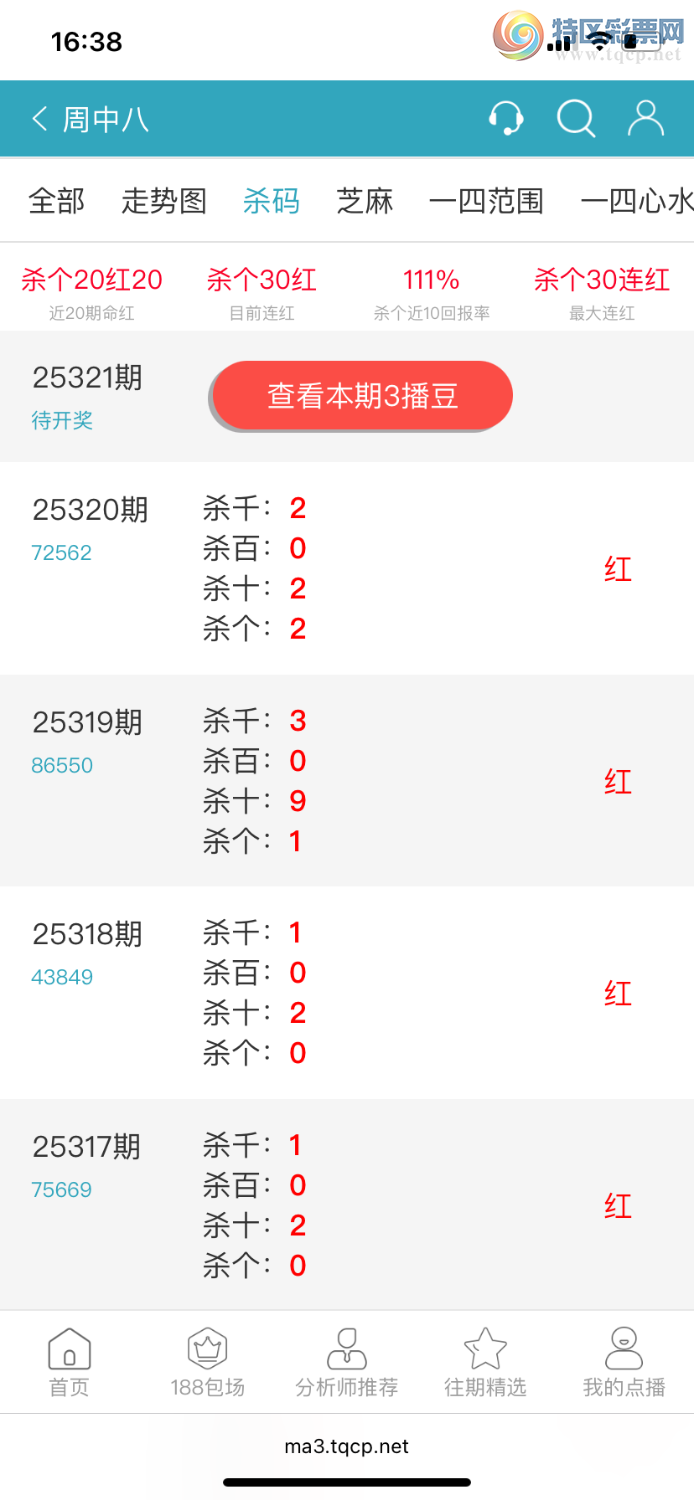
Task: Go to 首页 in bottom navigation
Action: (x=69, y=1362)
